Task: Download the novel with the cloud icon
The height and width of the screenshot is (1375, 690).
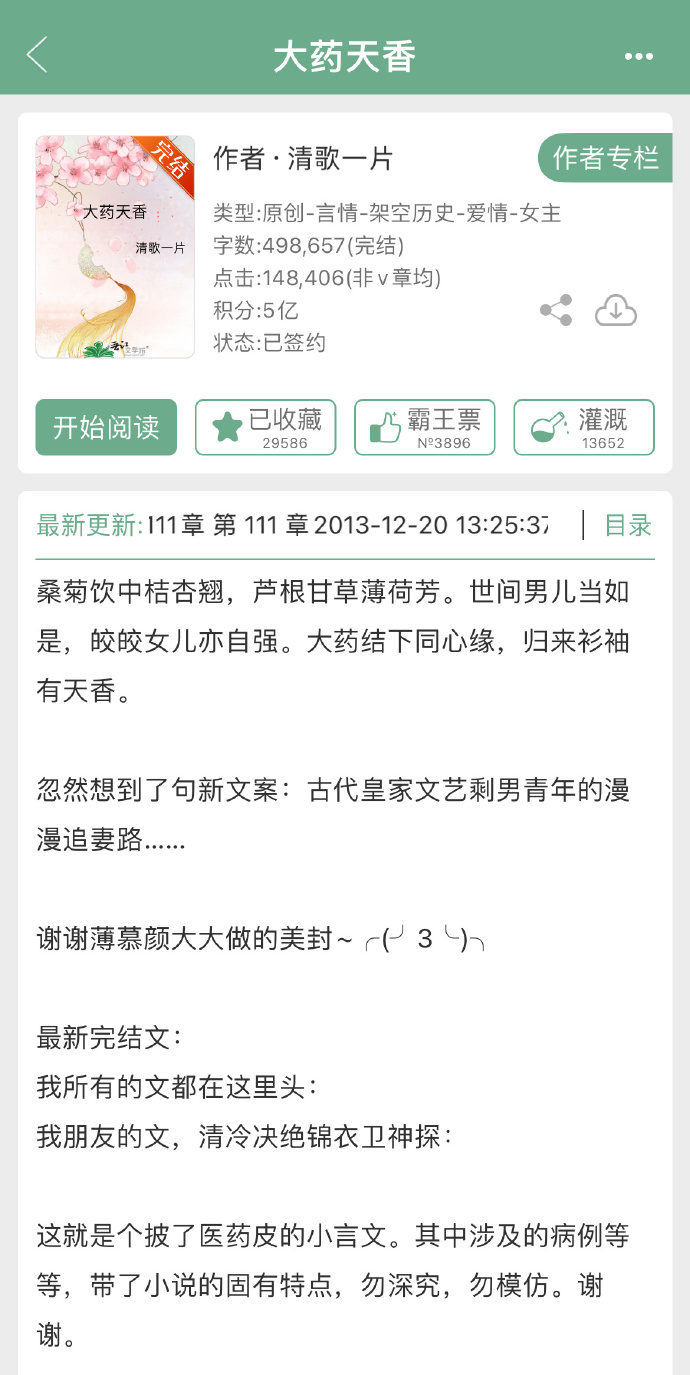Action: (616, 310)
